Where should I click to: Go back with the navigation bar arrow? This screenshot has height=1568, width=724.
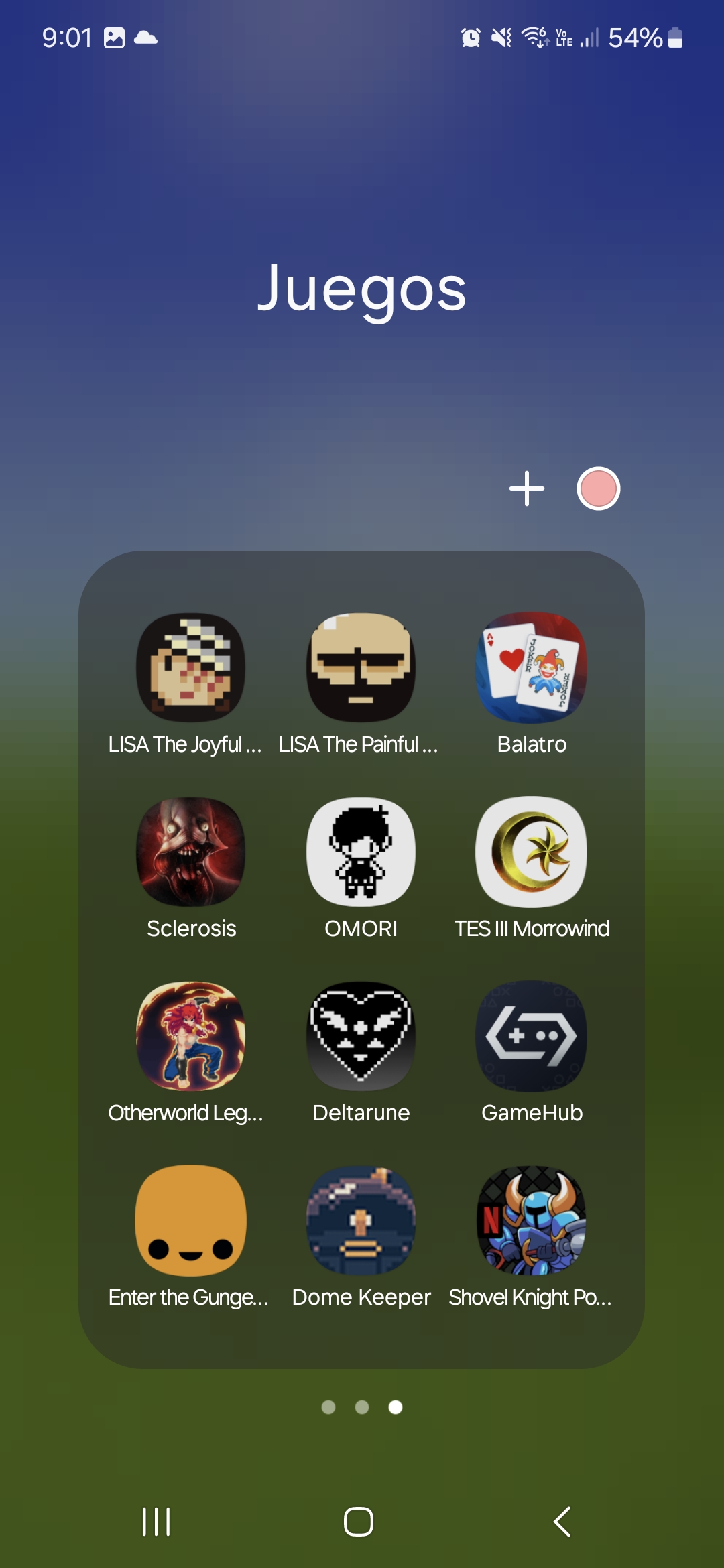[x=562, y=1522]
